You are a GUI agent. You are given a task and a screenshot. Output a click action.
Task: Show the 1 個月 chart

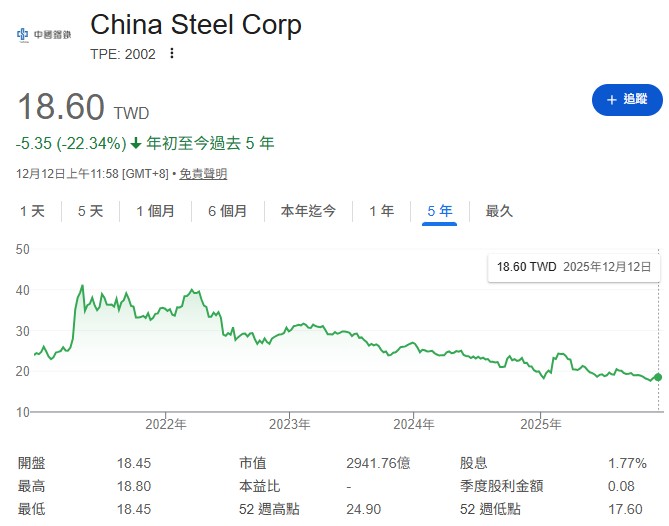coord(155,211)
